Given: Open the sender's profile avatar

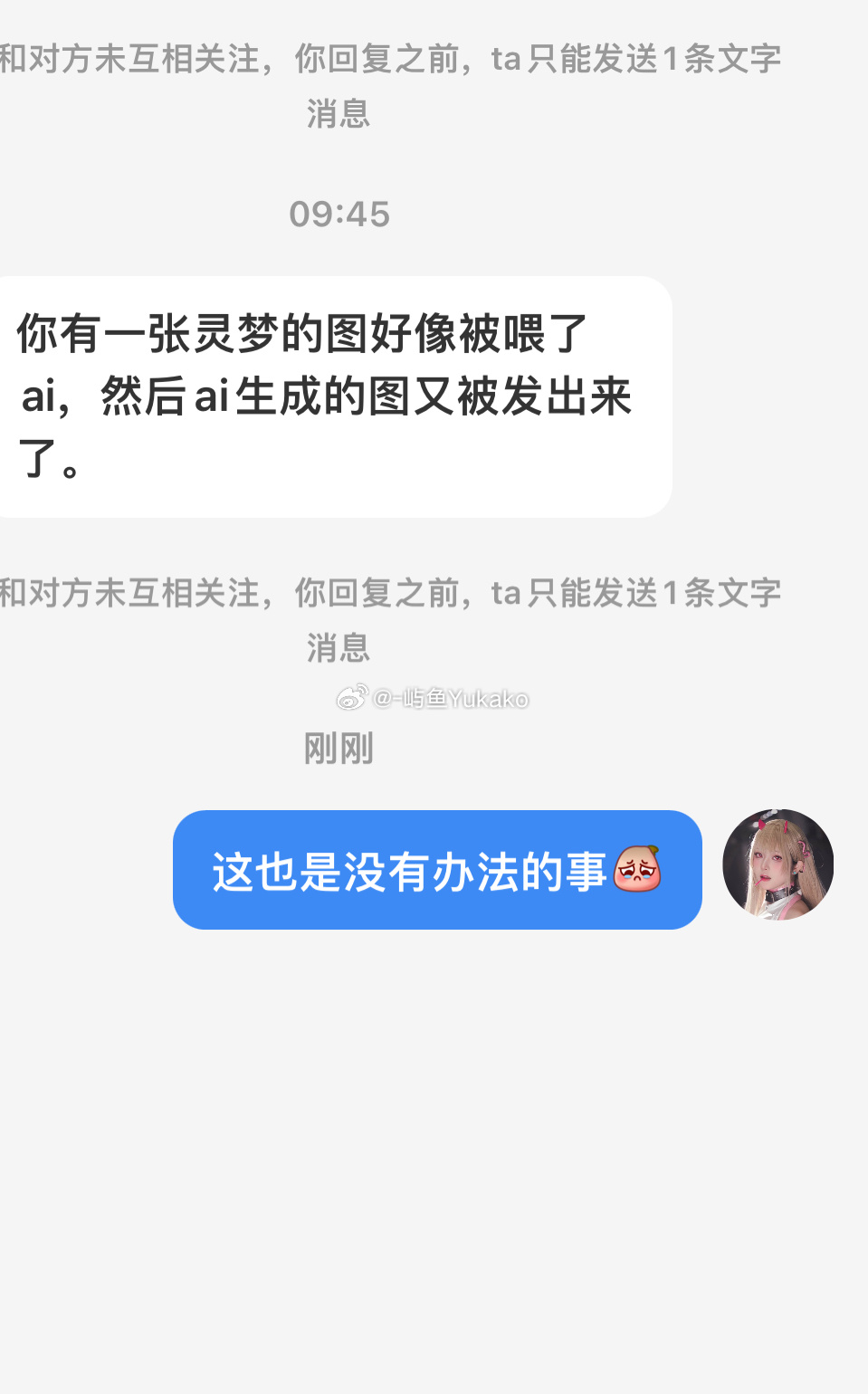Looking at the screenshot, I should (x=777, y=864).
